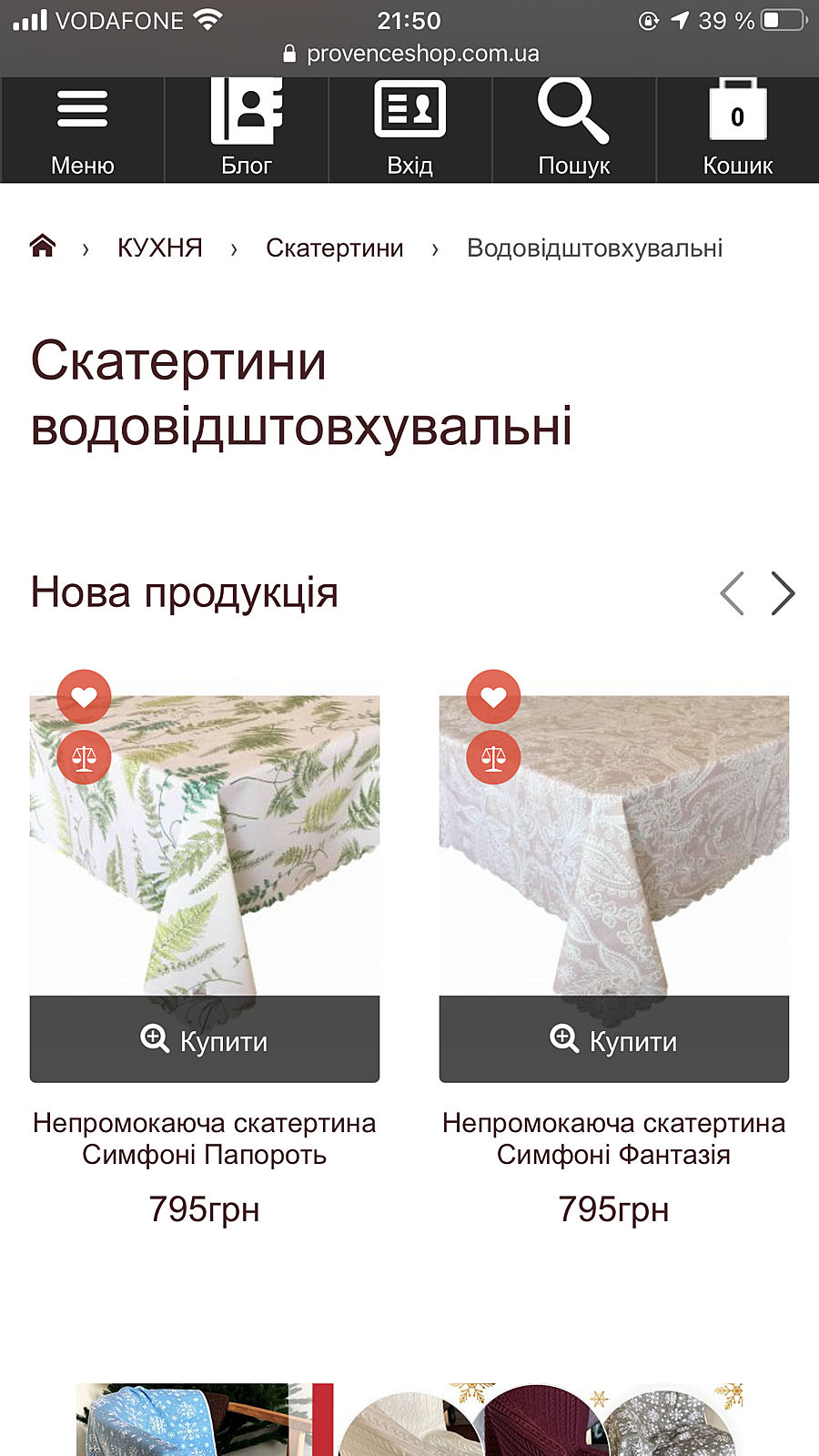Show next new products with right arrow

[x=783, y=593]
